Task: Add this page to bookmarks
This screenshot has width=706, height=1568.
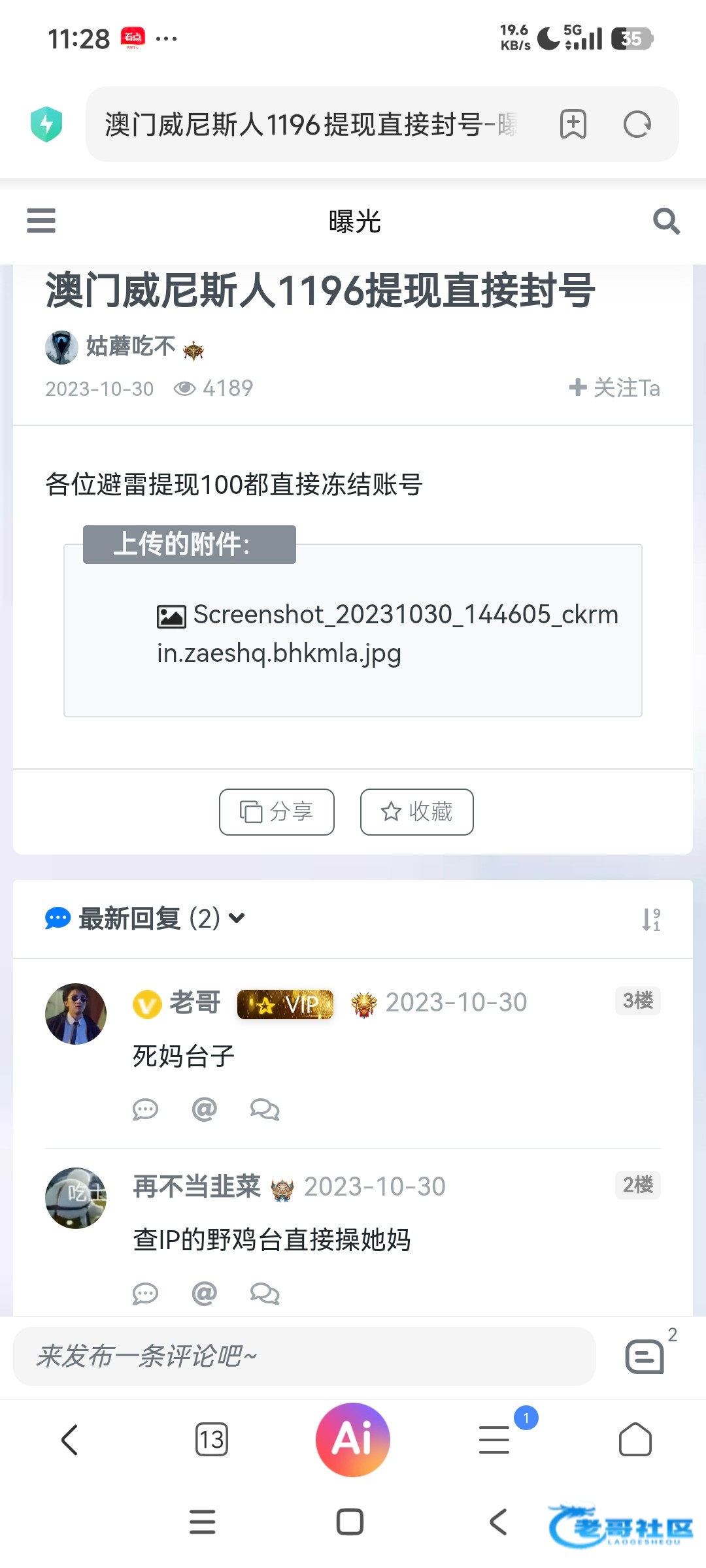Action: [573, 124]
